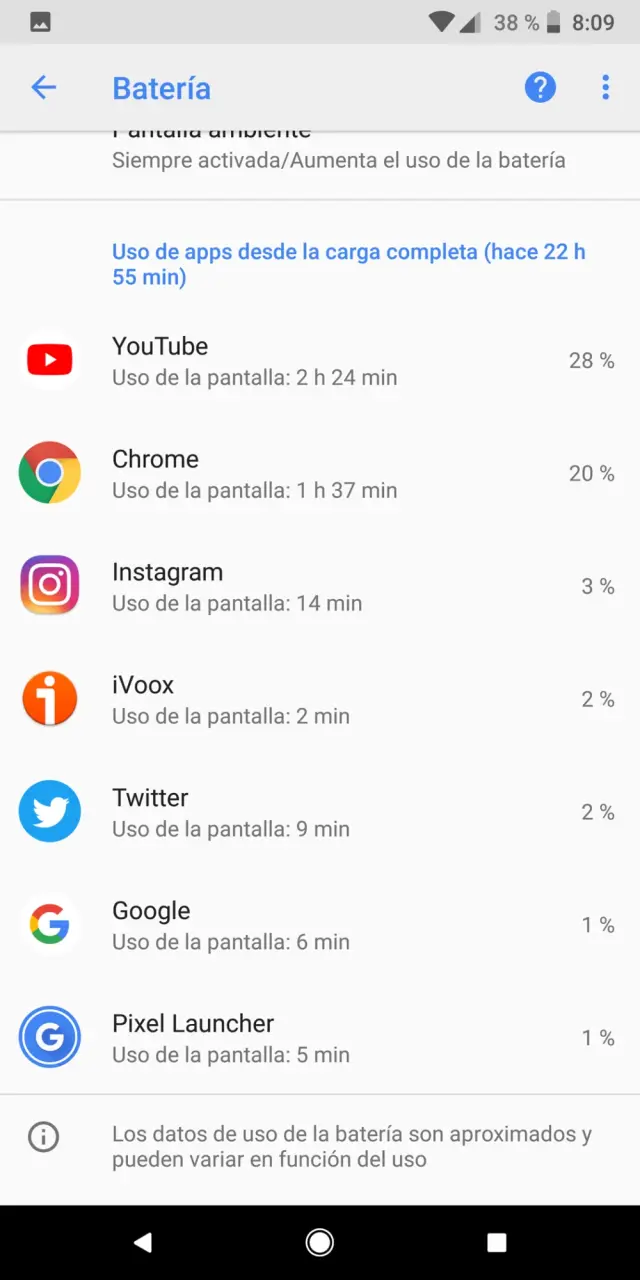Open iVoox battery usage details

[x=320, y=699]
